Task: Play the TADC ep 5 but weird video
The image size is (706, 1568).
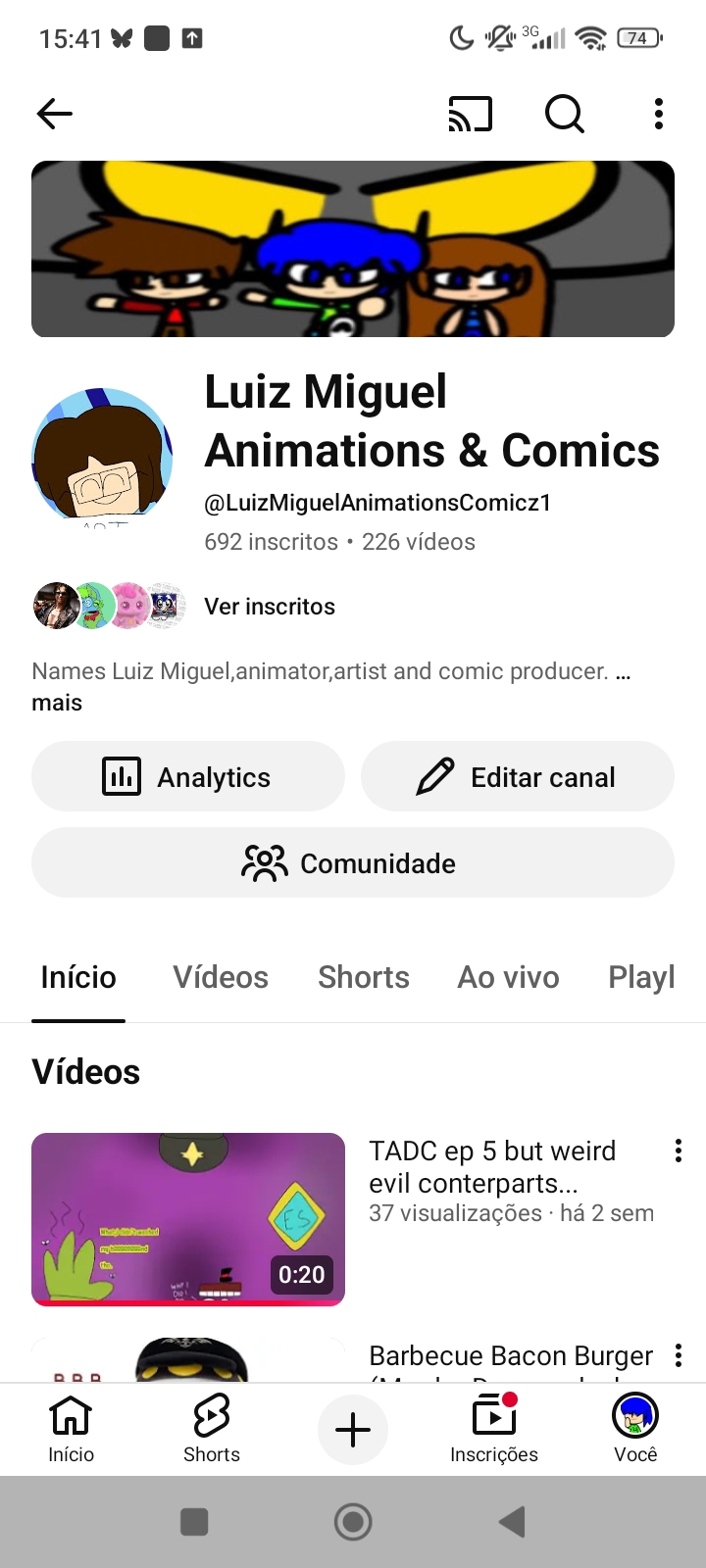Action: 188,1219
